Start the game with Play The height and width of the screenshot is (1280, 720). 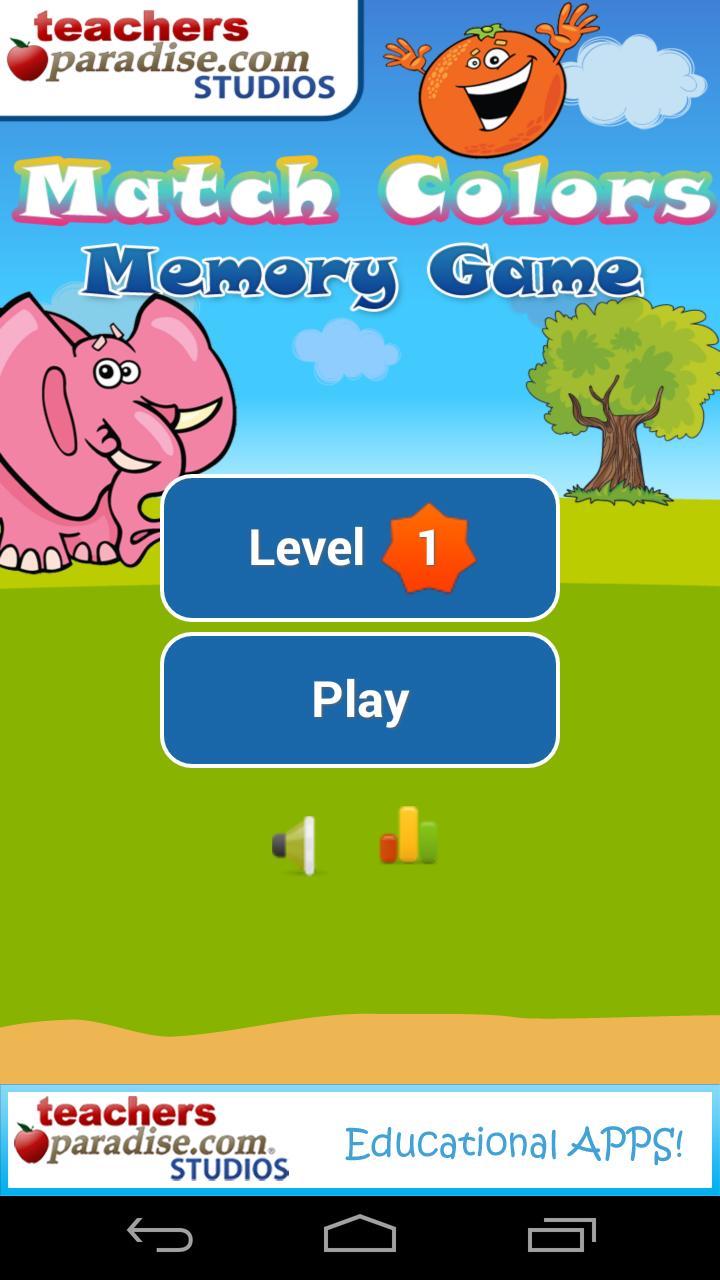tap(360, 700)
